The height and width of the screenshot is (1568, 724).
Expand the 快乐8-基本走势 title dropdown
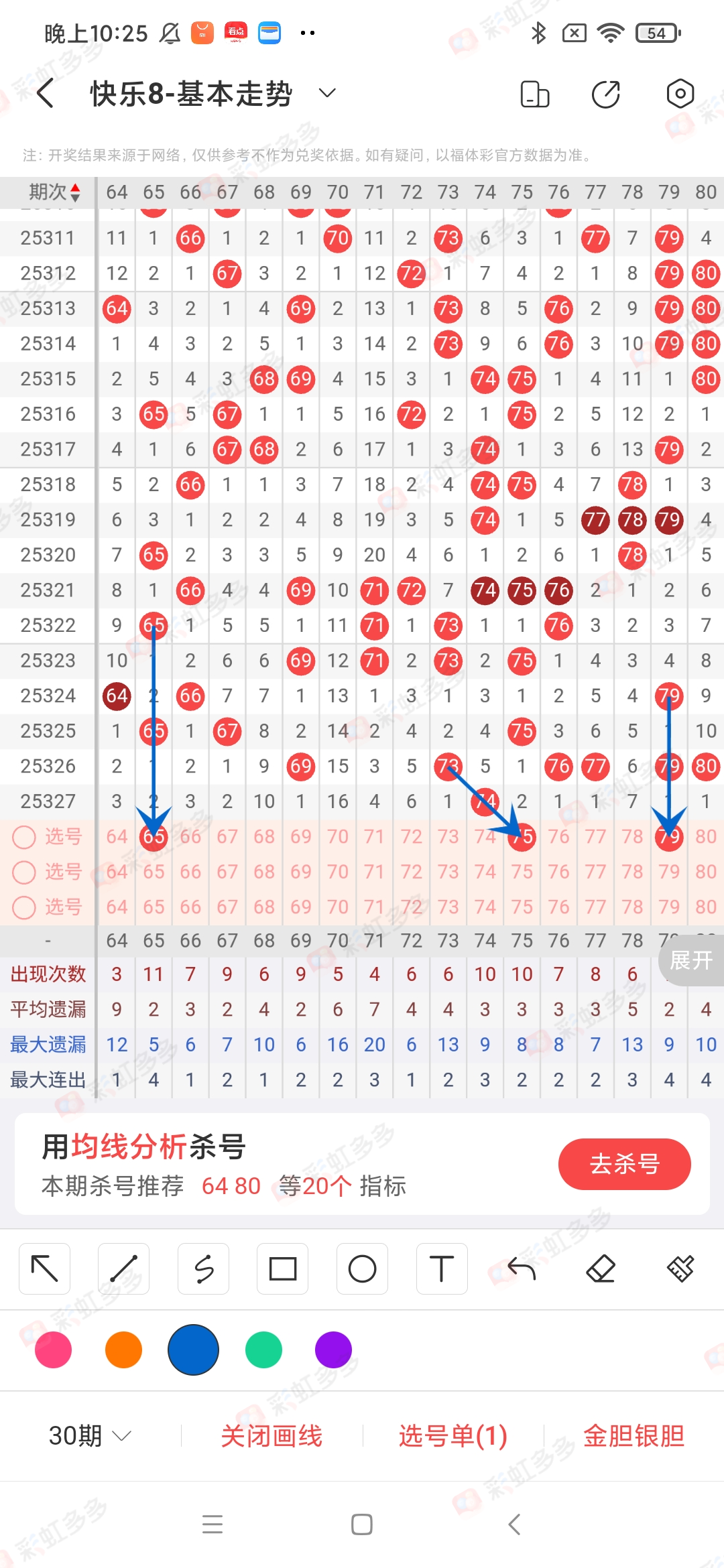(x=326, y=93)
